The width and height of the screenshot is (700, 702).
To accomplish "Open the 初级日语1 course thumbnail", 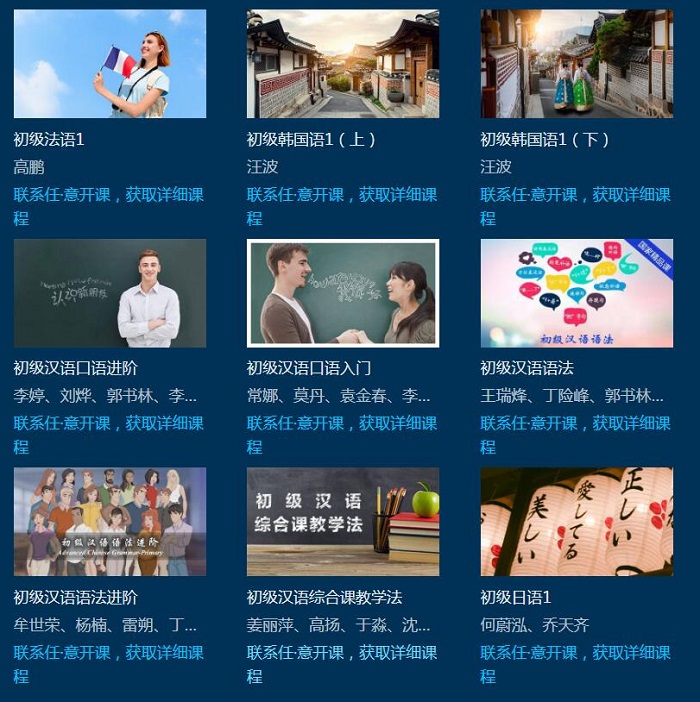I will coord(576,522).
